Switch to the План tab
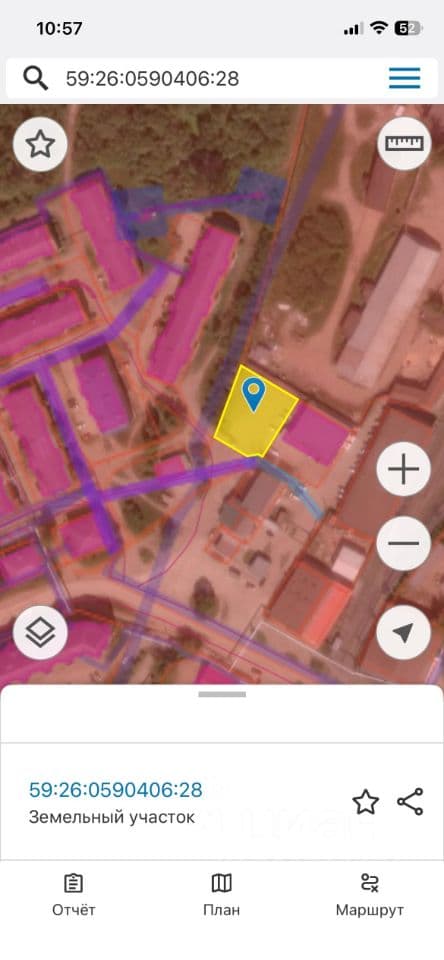The height and width of the screenshot is (960, 444). 222,895
